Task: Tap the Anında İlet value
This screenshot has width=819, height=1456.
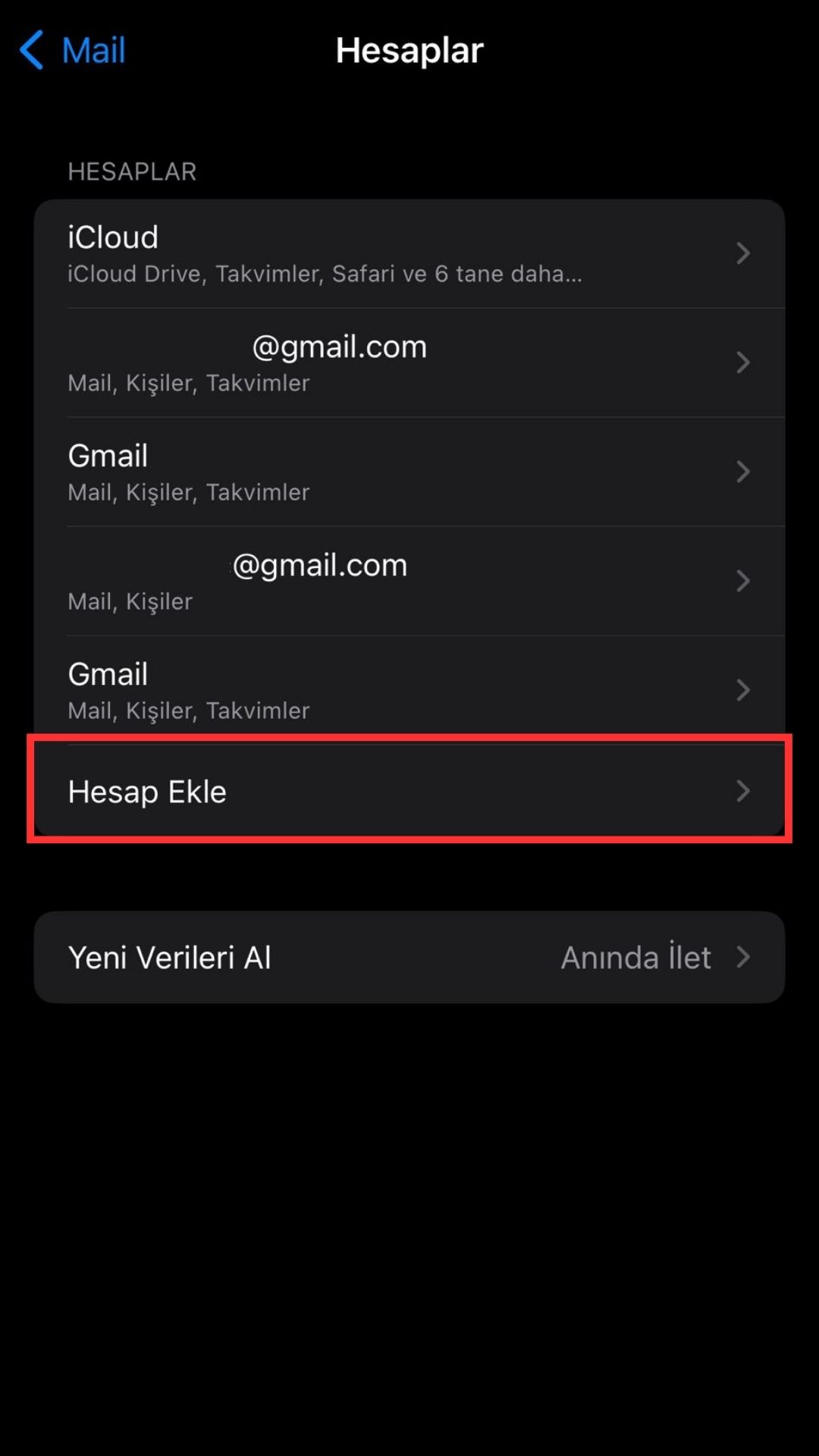Action: 636,957
